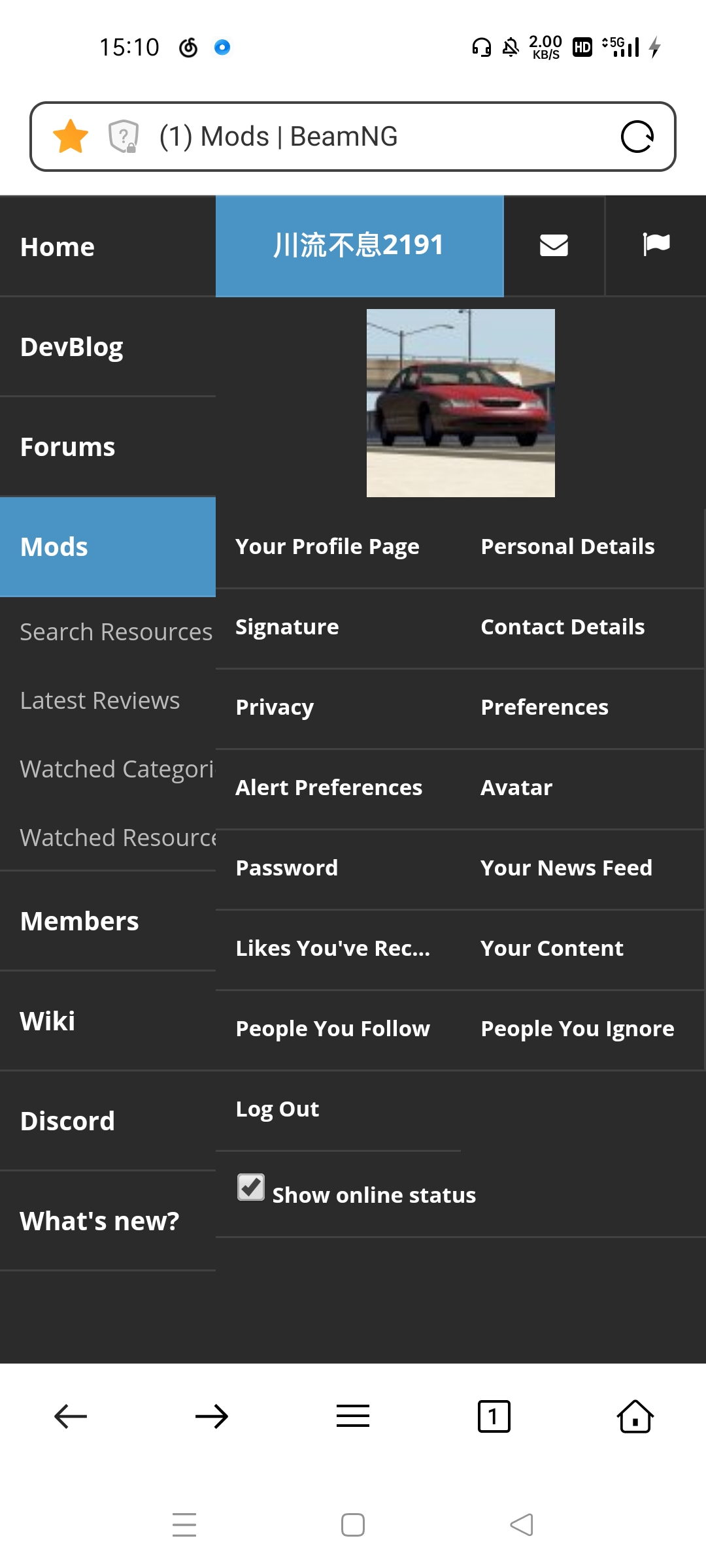706x1568 pixels.
Task: Open People You Follow
Action: pos(333,1029)
